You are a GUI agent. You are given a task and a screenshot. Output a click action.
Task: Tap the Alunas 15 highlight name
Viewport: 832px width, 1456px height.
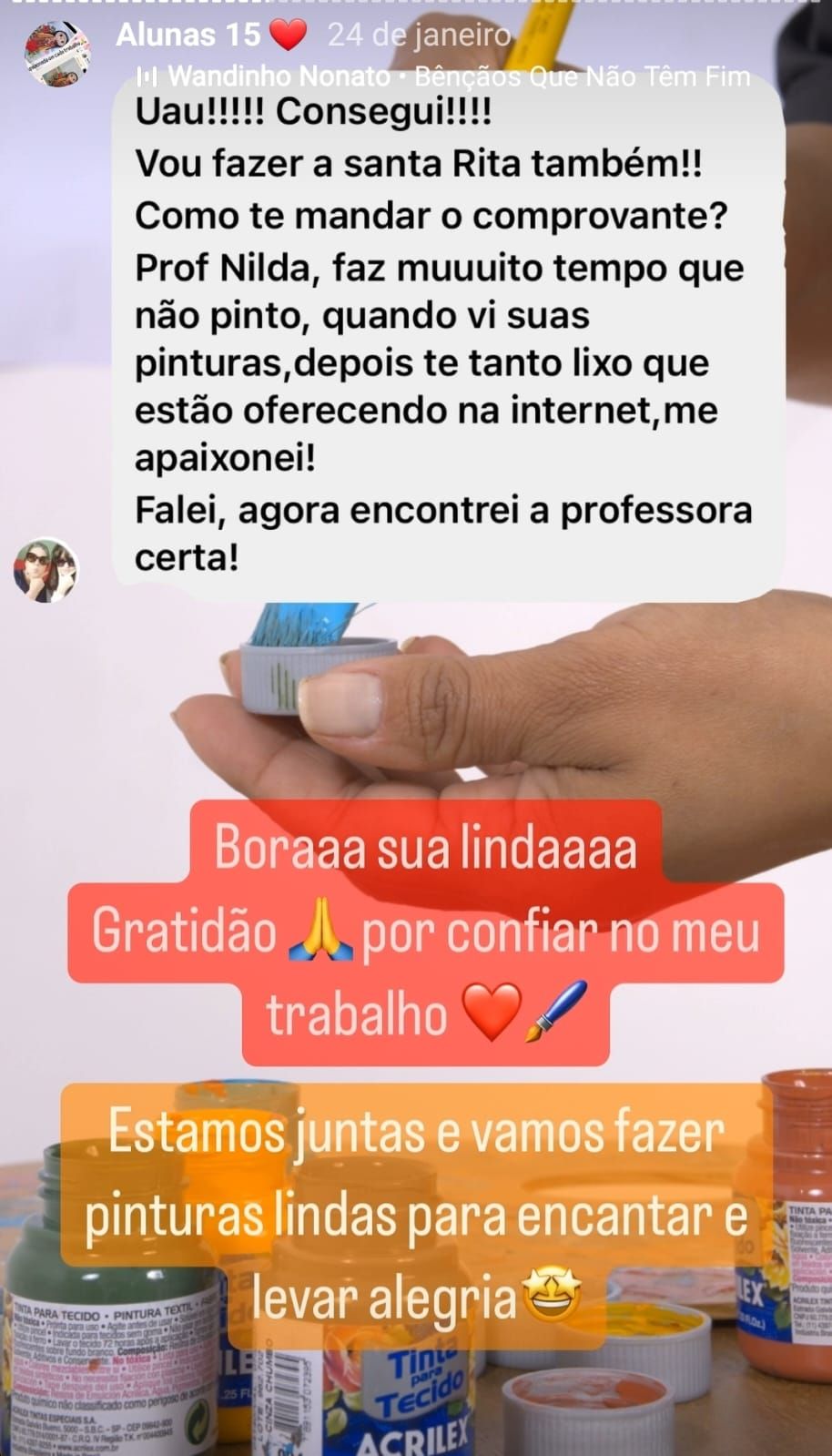click(188, 35)
